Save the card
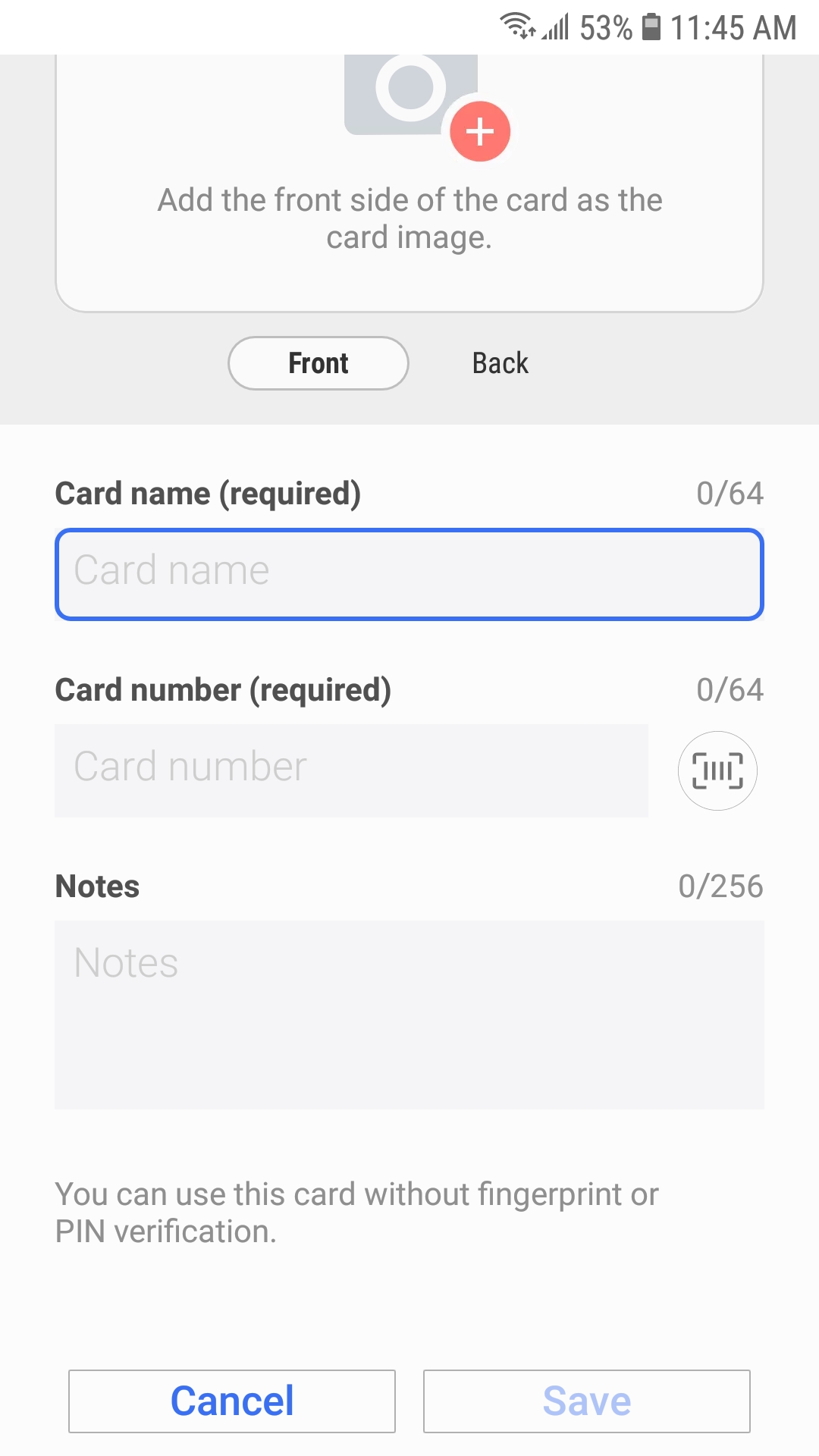This screenshot has height=1456, width=819. (x=587, y=1401)
